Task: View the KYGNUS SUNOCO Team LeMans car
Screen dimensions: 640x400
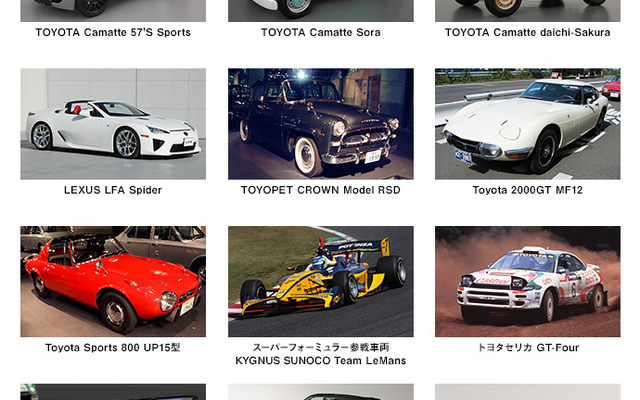Action: tap(320, 281)
